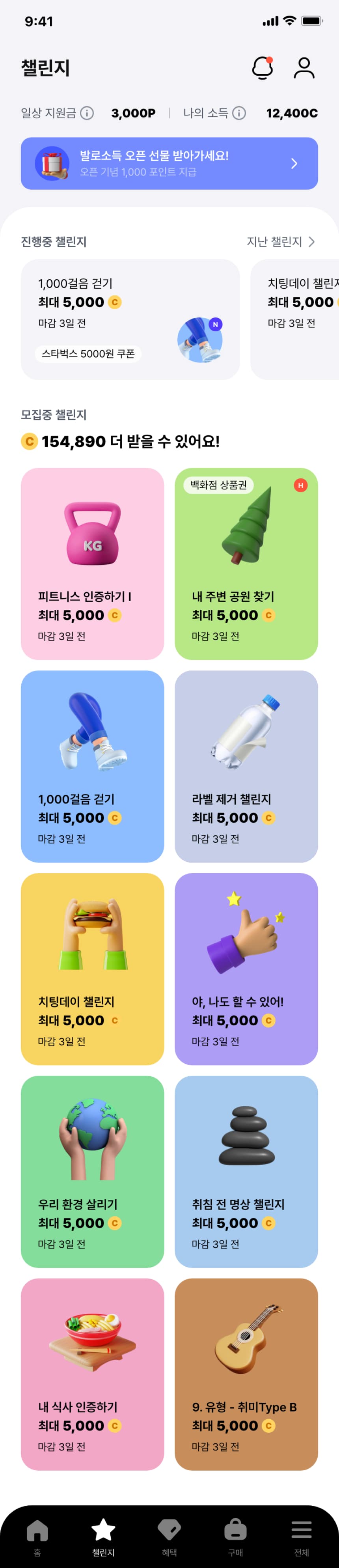Select the 야, 나도 할 수 있어! challenge
Image resolution: width=339 pixels, height=1568 pixels.
(246, 969)
